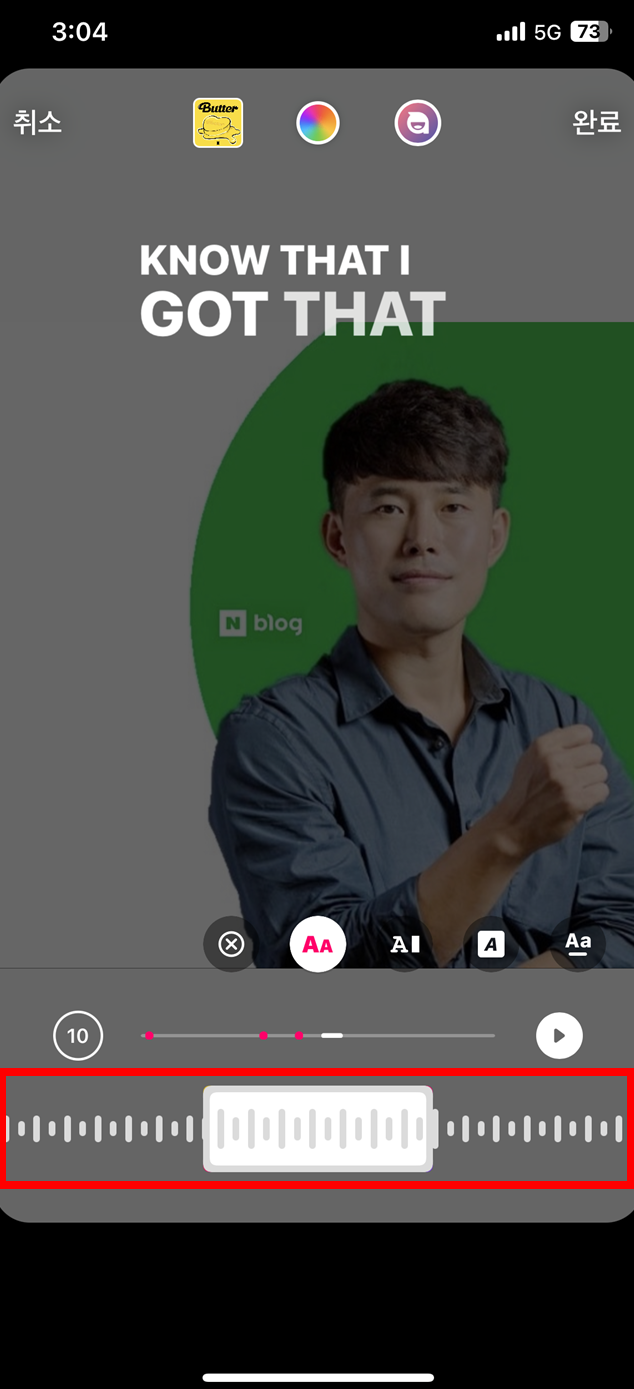Jump to a pink marker on the timeline
Screen dimensions: 634x1389
coord(263,1036)
